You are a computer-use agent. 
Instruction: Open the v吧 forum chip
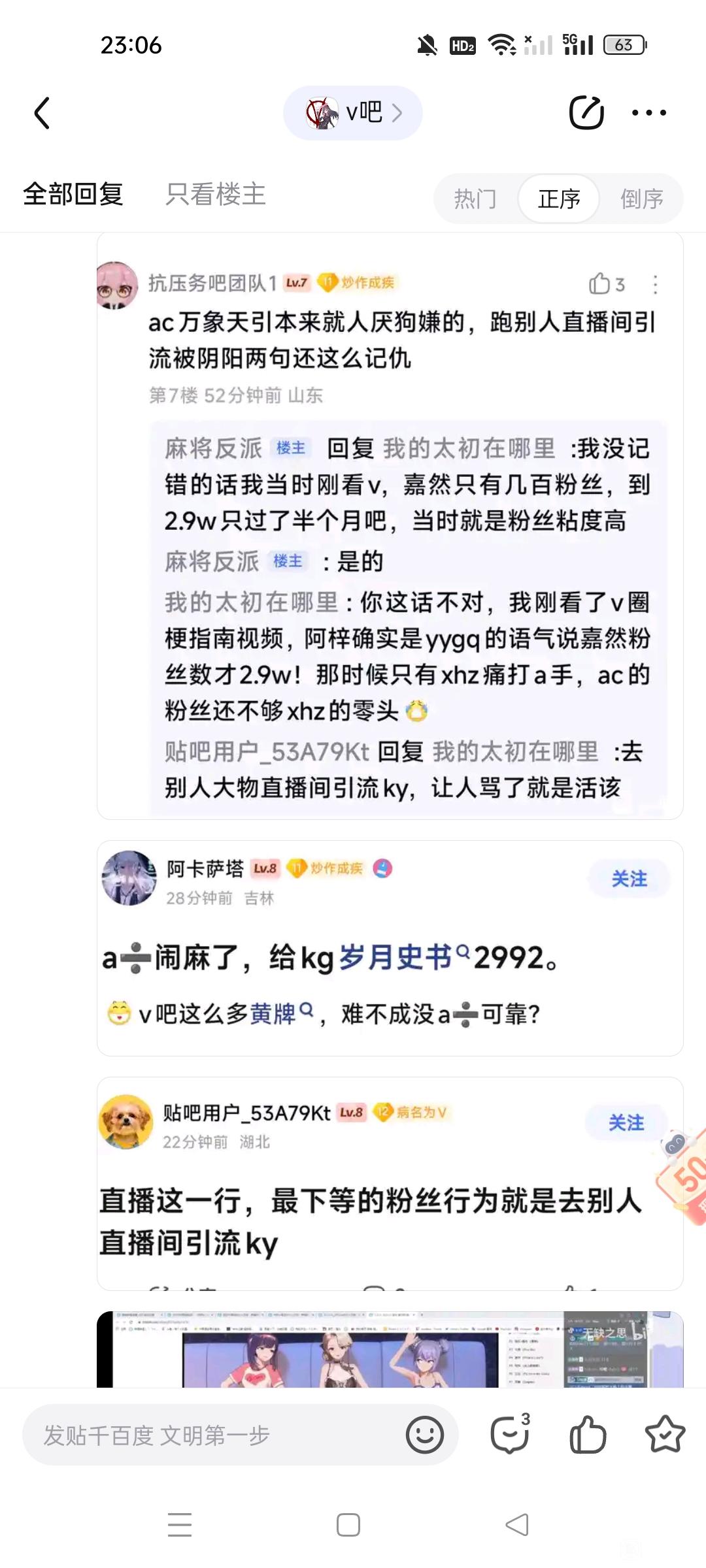point(353,113)
